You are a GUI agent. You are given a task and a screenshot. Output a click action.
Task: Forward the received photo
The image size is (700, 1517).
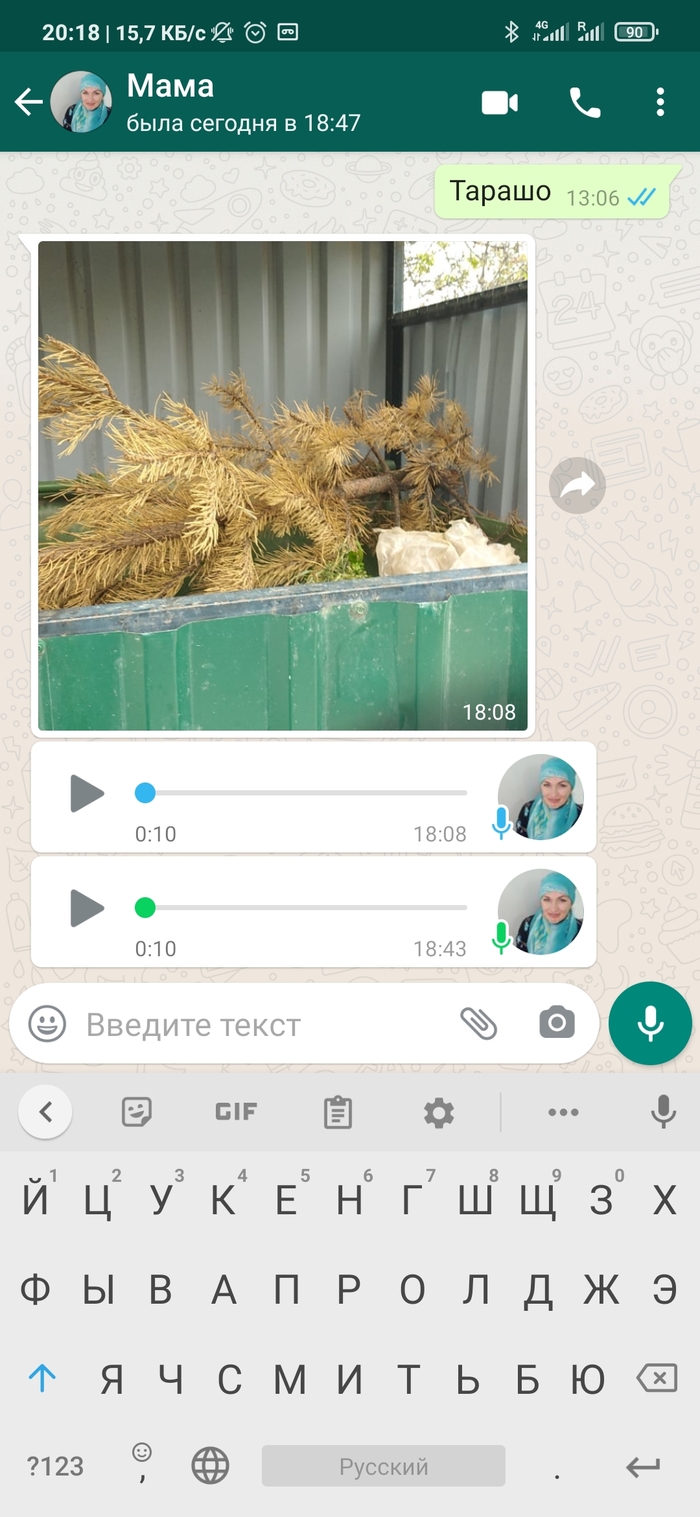point(577,486)
